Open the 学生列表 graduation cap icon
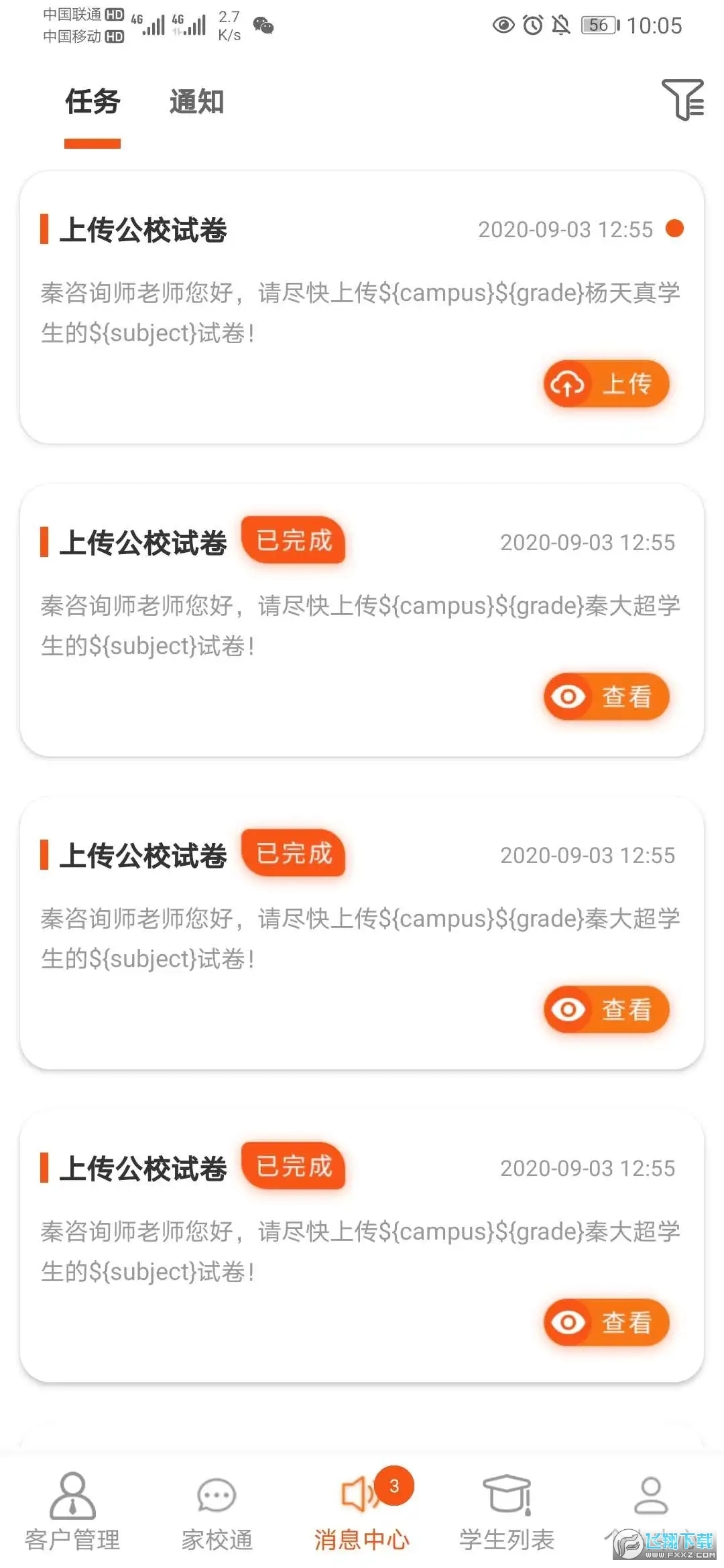 click(x=506, y=1493)
